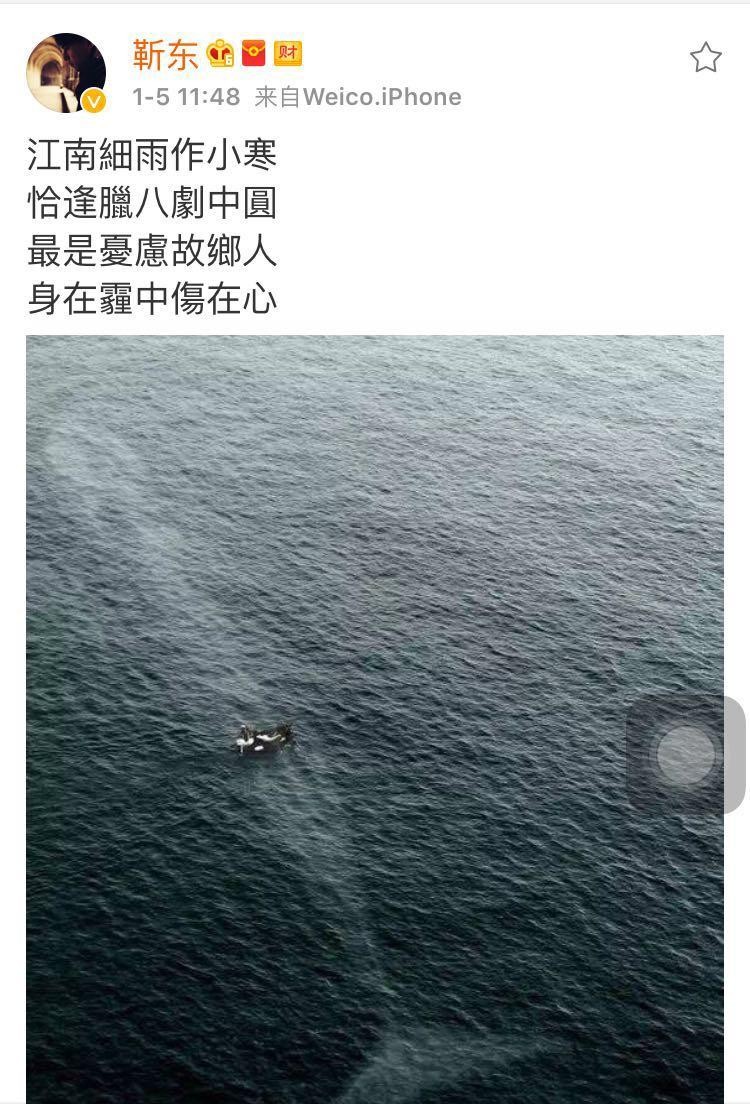Open 靳东's profile avatar
Screen dimensions: 750x1104
[66, 73]
